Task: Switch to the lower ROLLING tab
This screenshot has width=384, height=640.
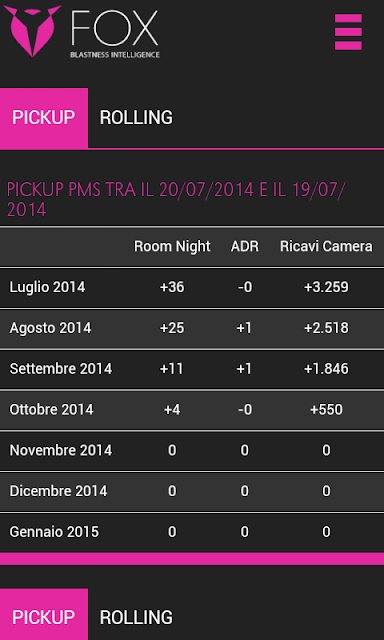Action: point(136,617)
